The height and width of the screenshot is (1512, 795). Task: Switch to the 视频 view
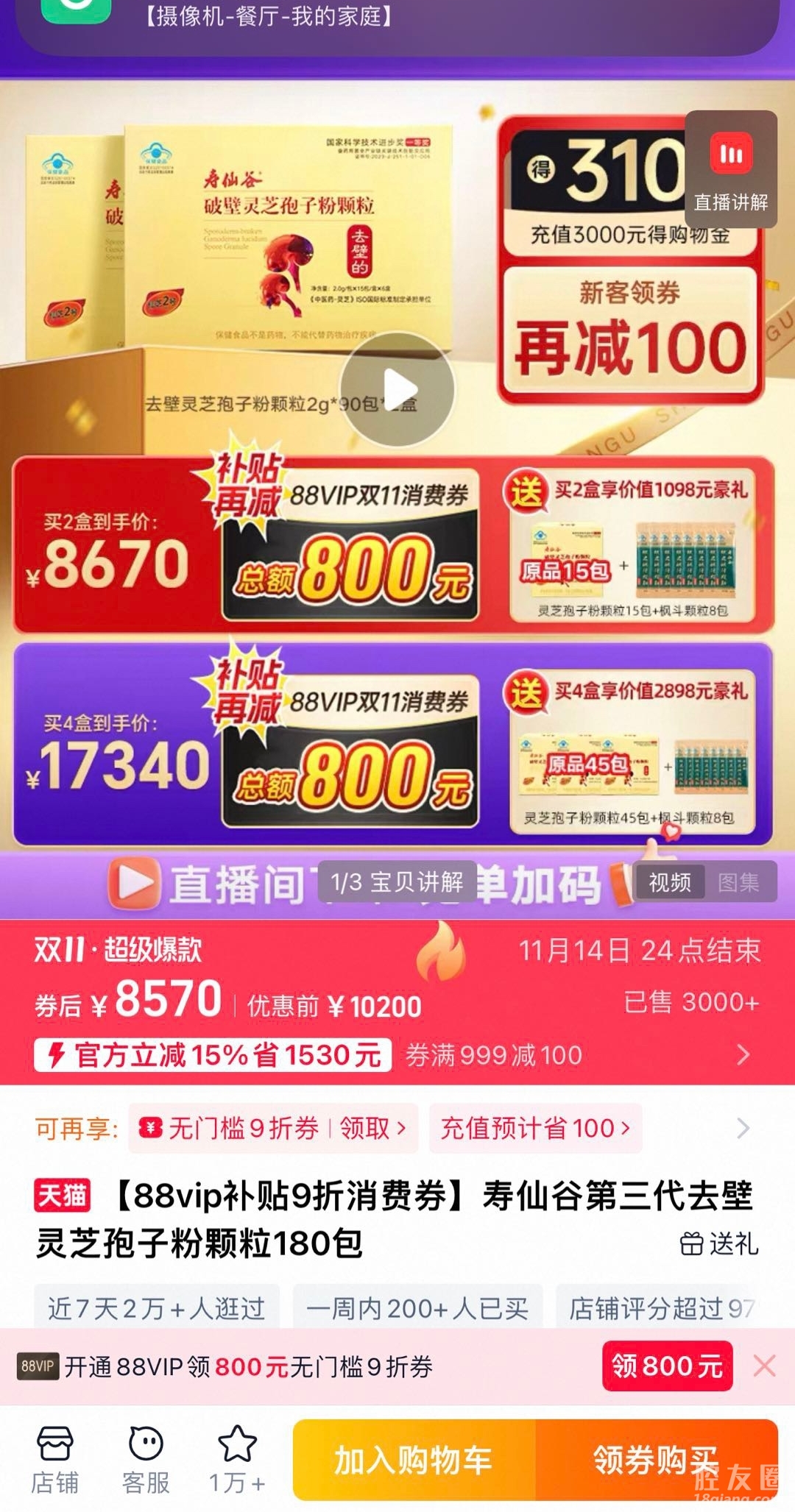point(669,882)
